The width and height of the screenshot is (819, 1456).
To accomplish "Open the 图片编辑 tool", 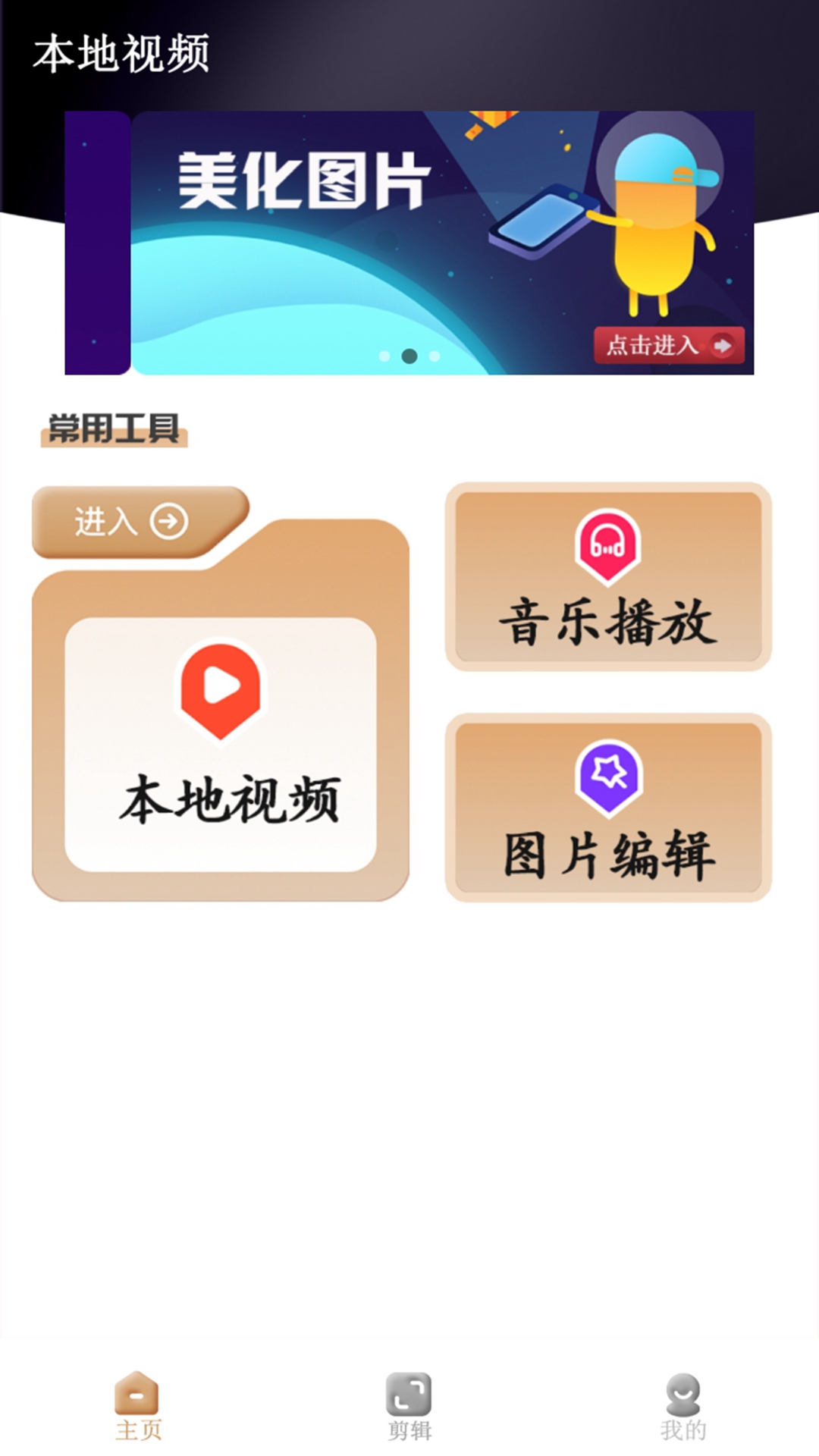I will (608, 808).
